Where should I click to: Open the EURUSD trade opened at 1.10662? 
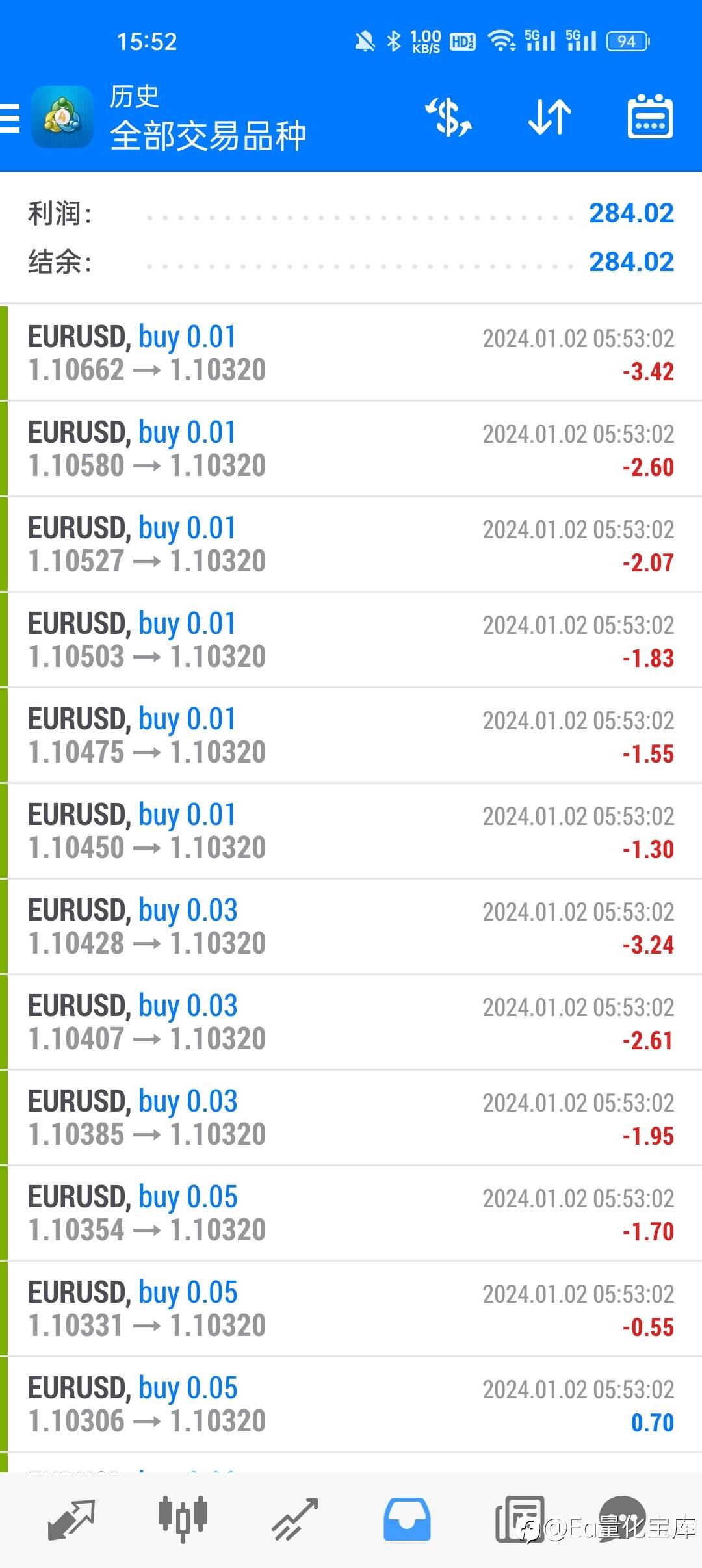(x=351, y=353)
